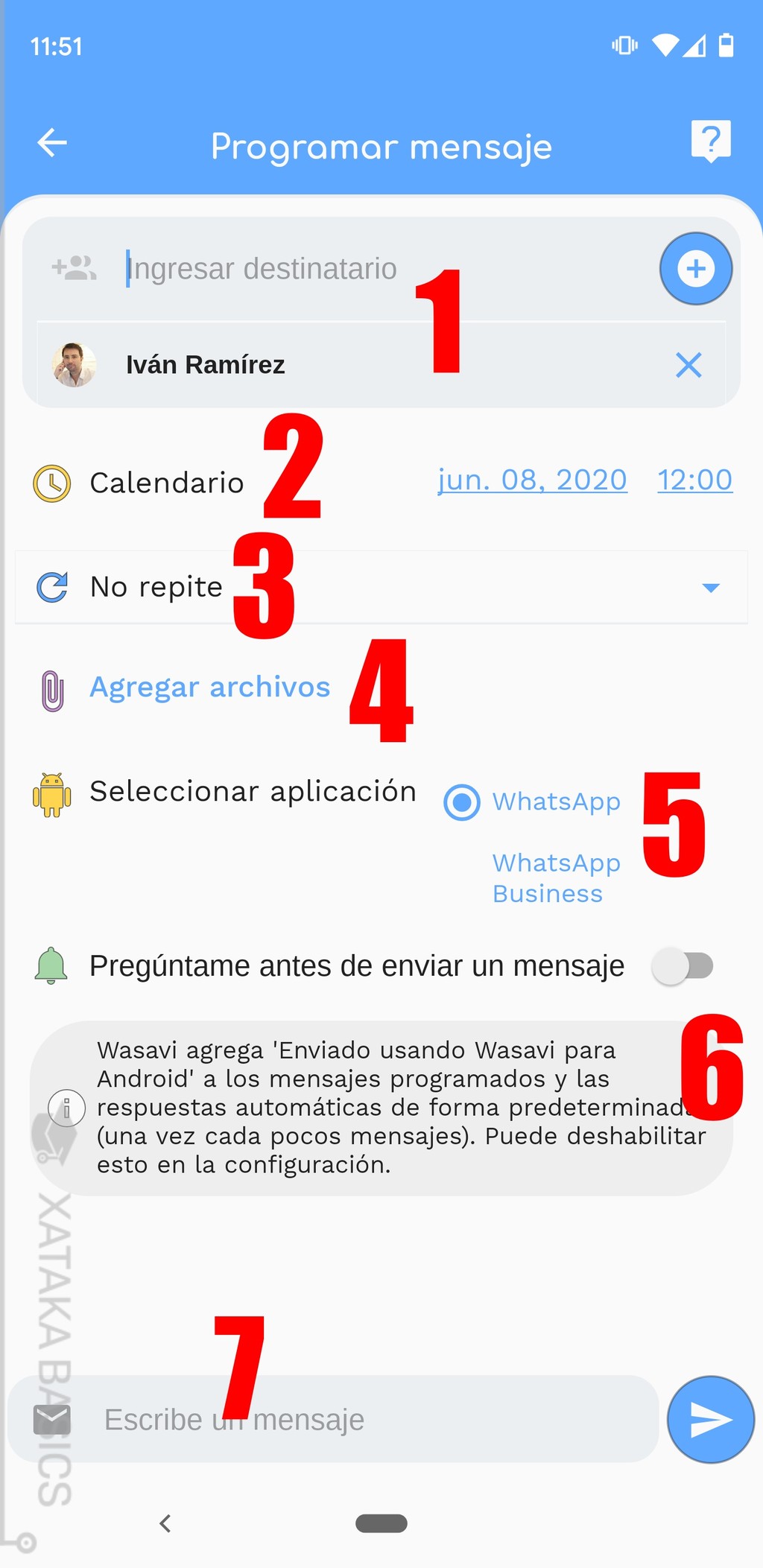Tap the back arrow in the header

[51, 142]
